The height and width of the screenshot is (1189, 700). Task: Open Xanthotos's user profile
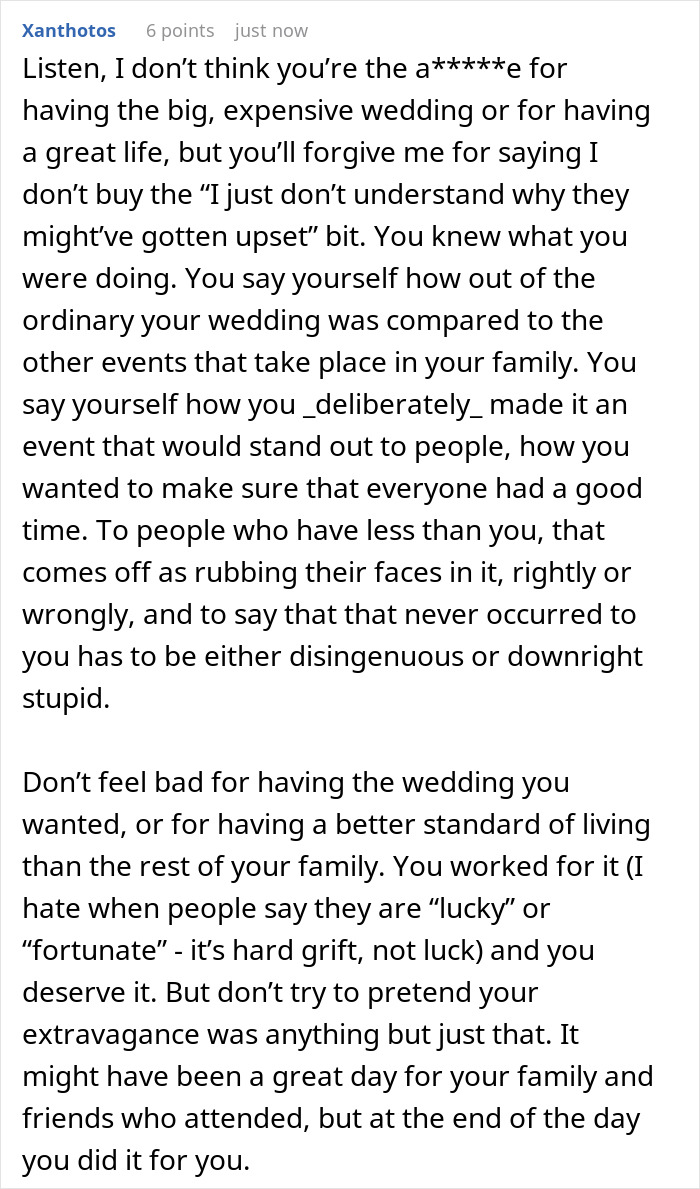point(68,31)
